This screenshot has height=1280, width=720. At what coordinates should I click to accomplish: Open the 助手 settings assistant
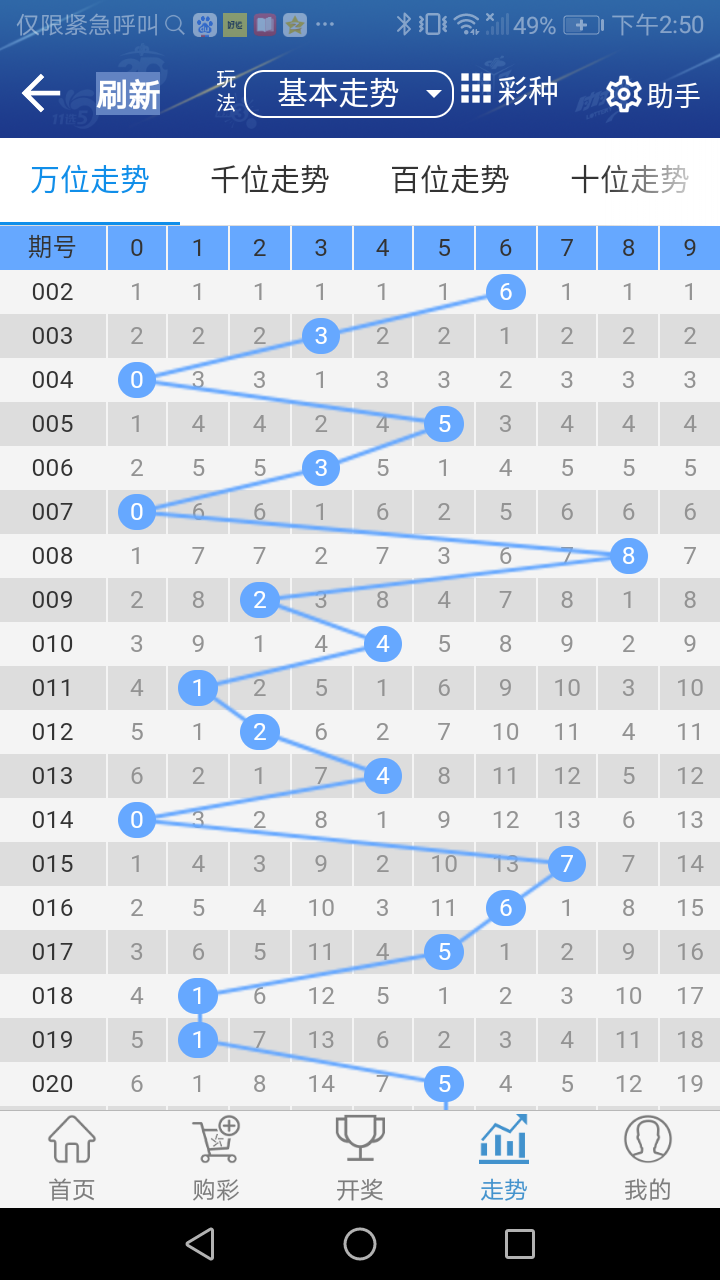coord(653,95)
